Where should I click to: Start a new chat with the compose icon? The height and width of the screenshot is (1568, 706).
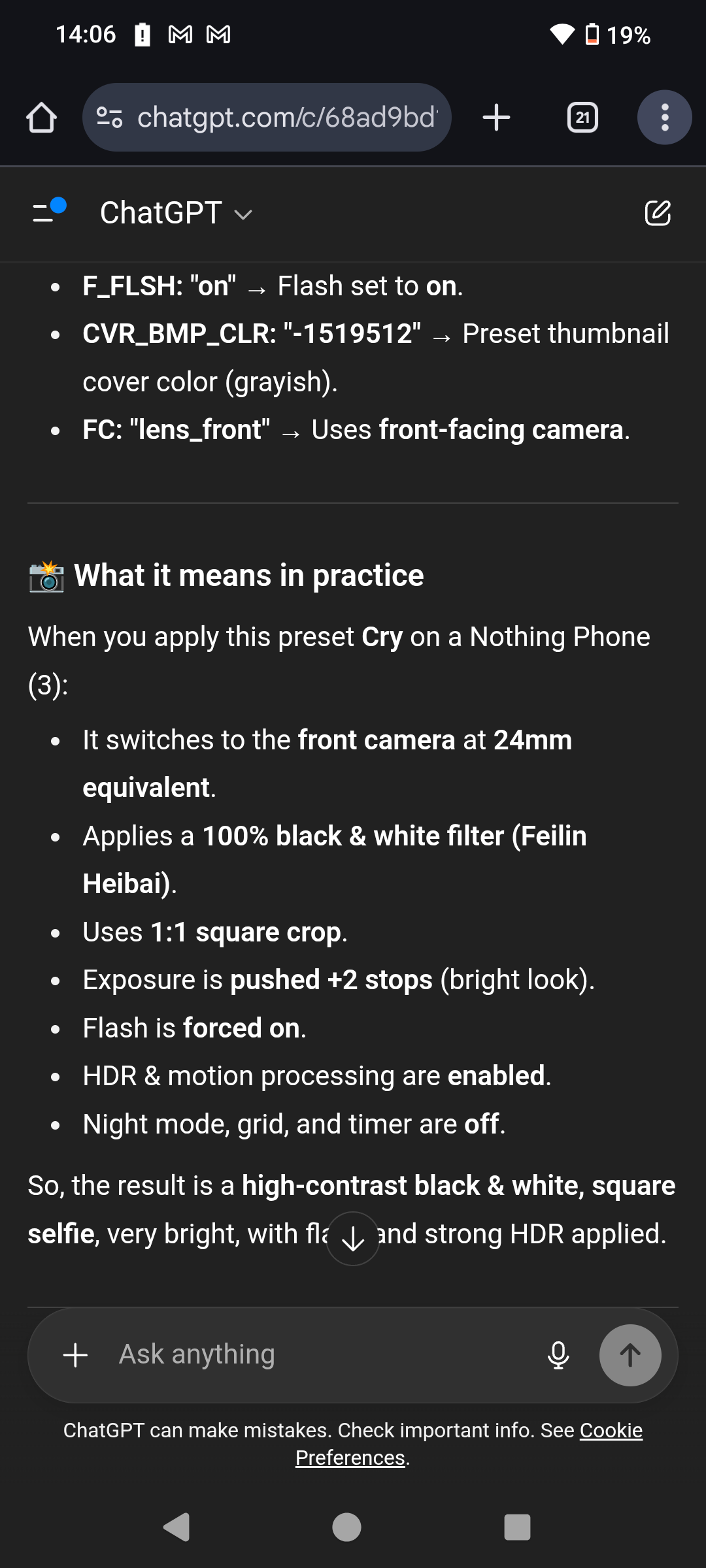tap(659, 213)
